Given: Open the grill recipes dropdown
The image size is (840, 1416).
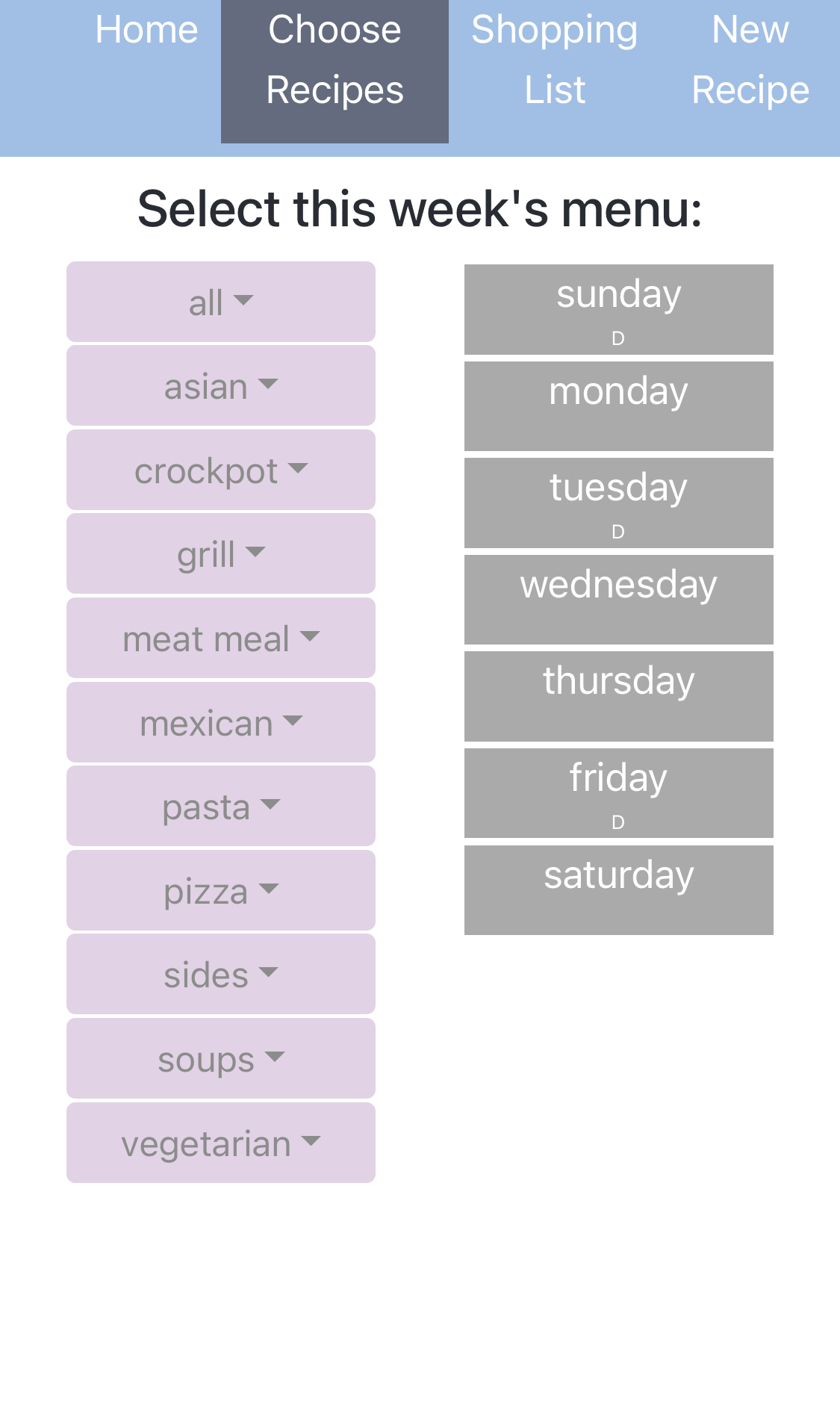Looking at the screenshot, I should tap(220, 553).
